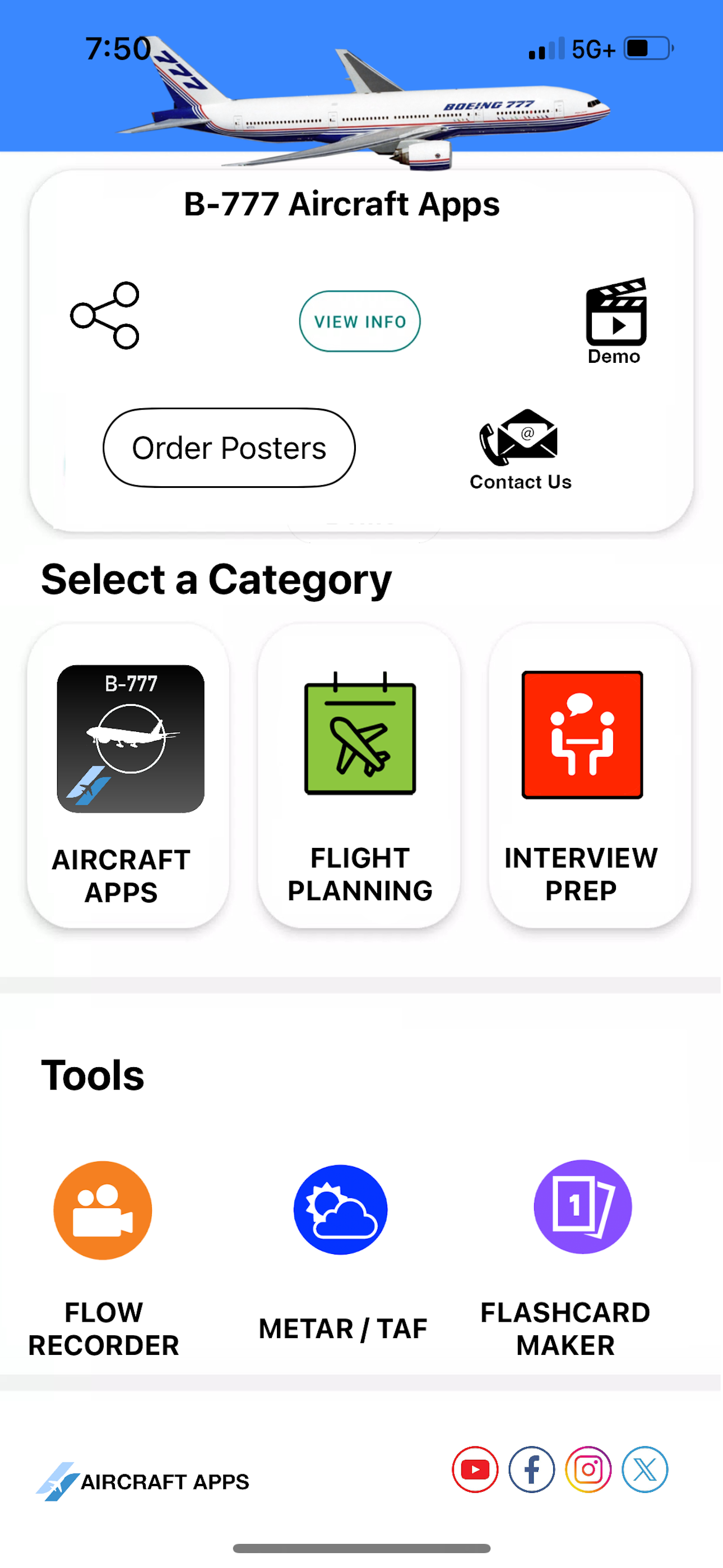This screenshot has height=1568, width=723.
Task: Open the Interview Prep icon
Action: point(582,734)
